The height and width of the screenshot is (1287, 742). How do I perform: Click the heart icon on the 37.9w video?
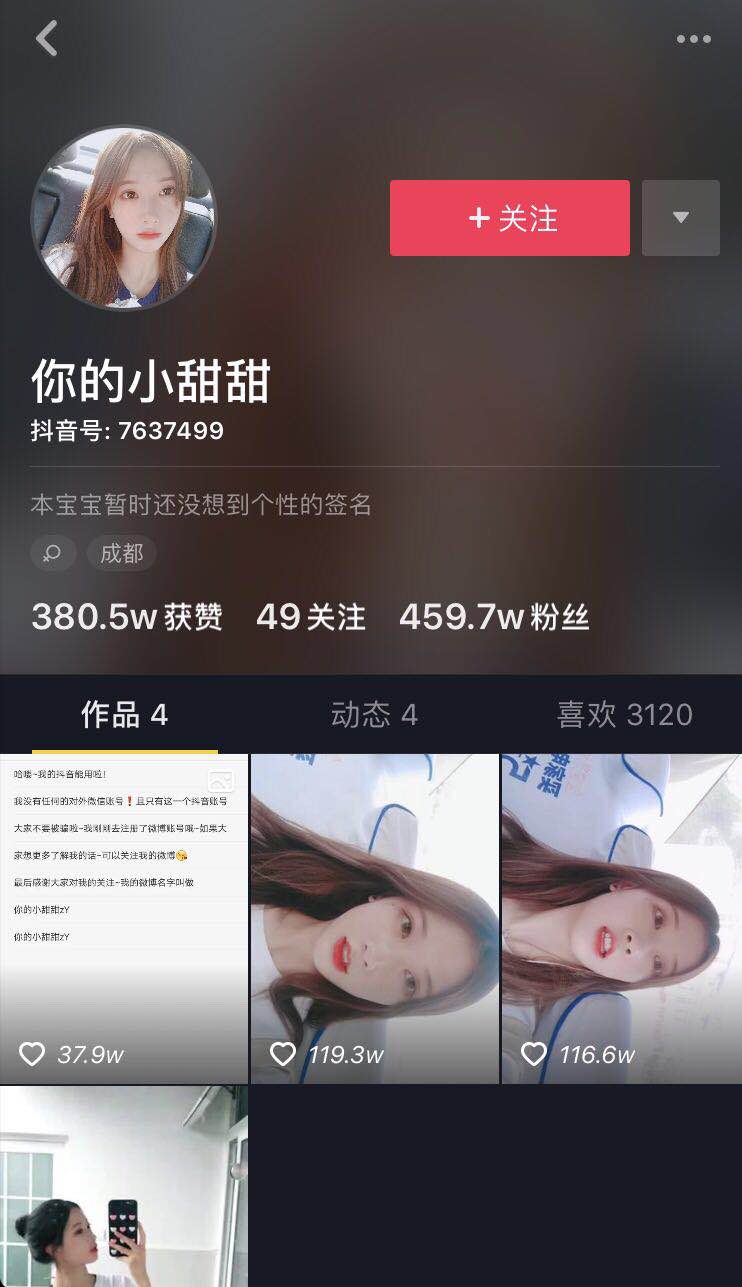[33, 1053]
